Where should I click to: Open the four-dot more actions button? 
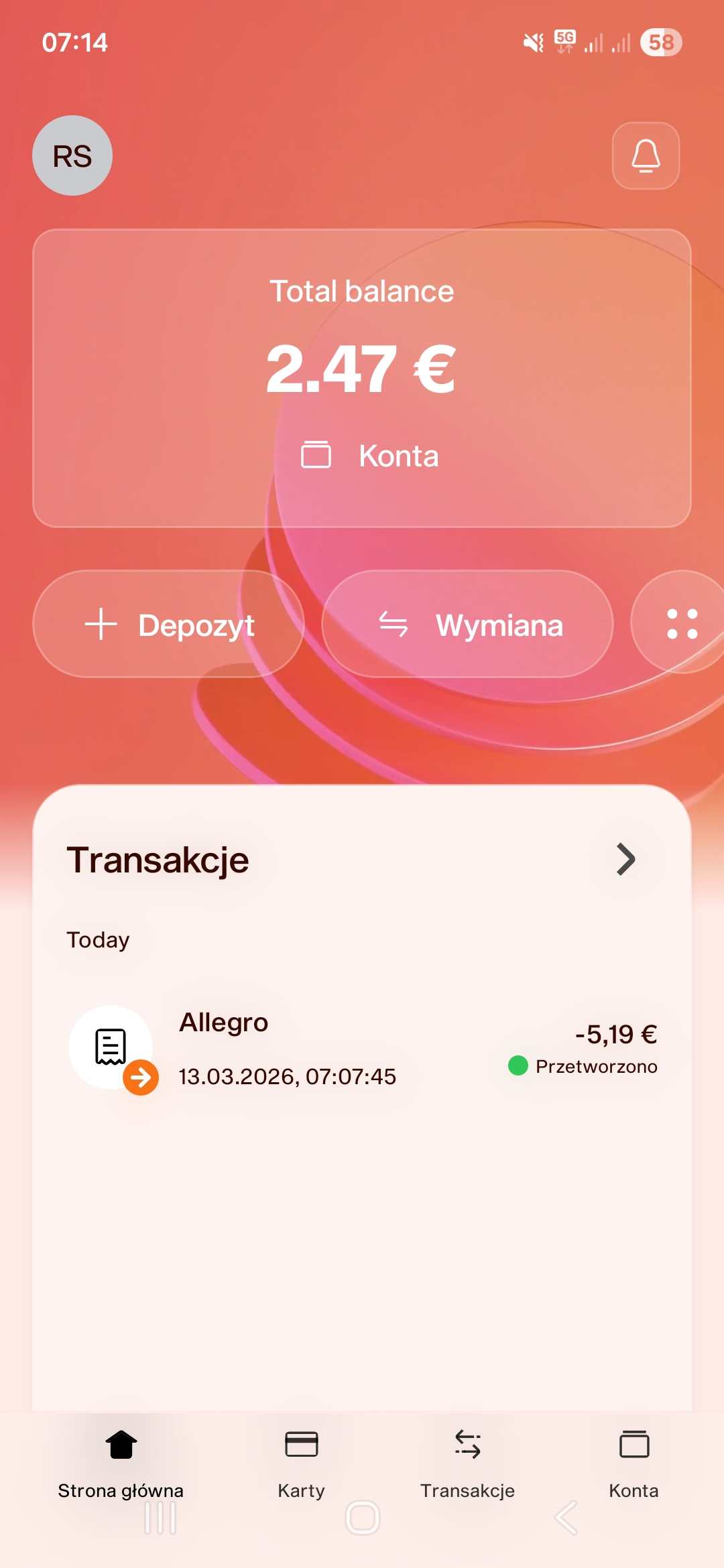click(x=682, y=624)
